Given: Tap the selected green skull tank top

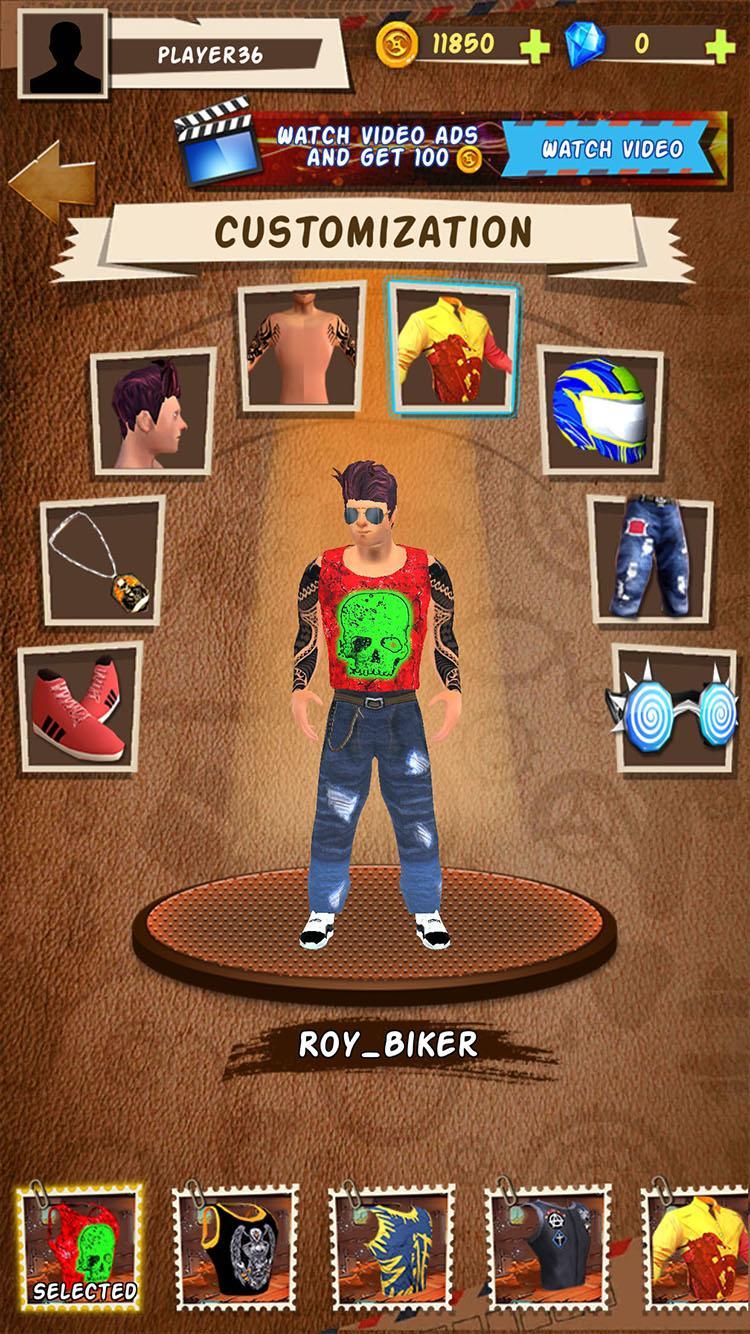Looking at the screenshot, I should [79, 1247].
